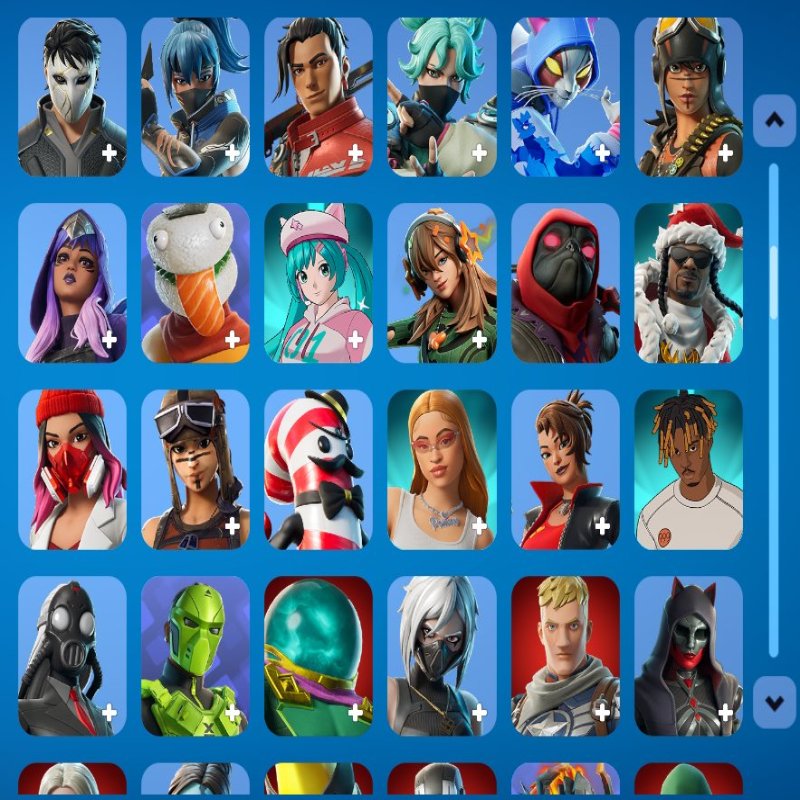The image size is (800, 800).
Task: Open the black cat-eared hooded masked skin
Action: 688,655
